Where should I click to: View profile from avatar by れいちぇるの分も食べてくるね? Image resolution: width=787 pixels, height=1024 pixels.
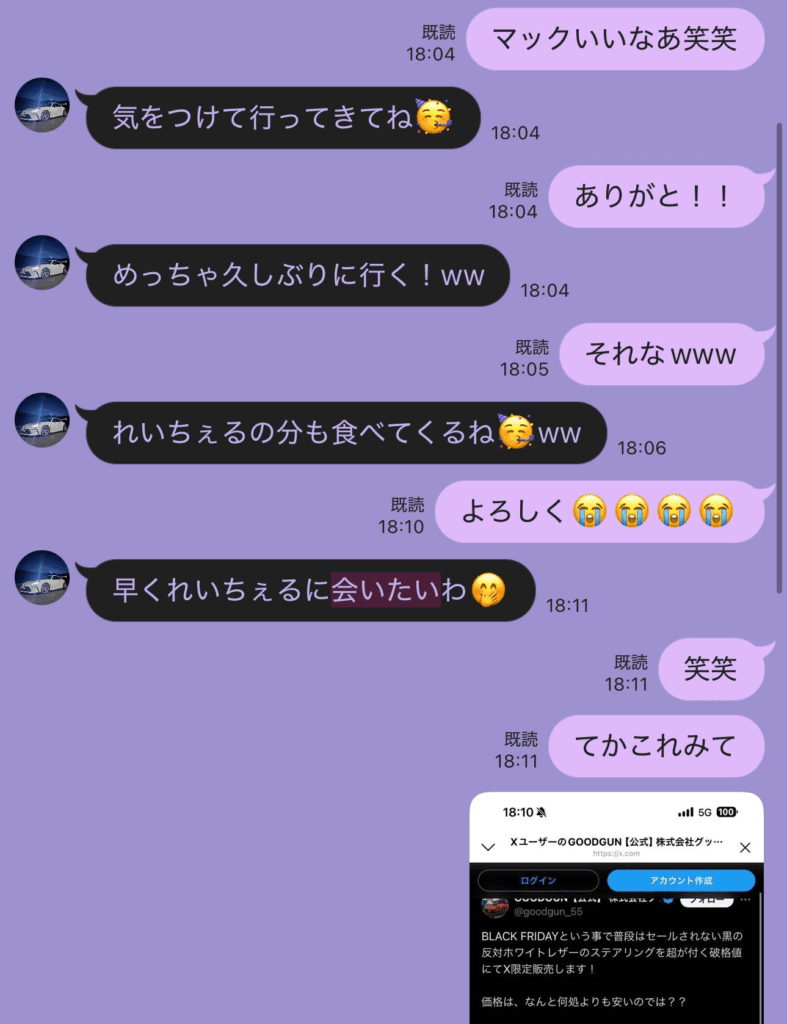42,420
